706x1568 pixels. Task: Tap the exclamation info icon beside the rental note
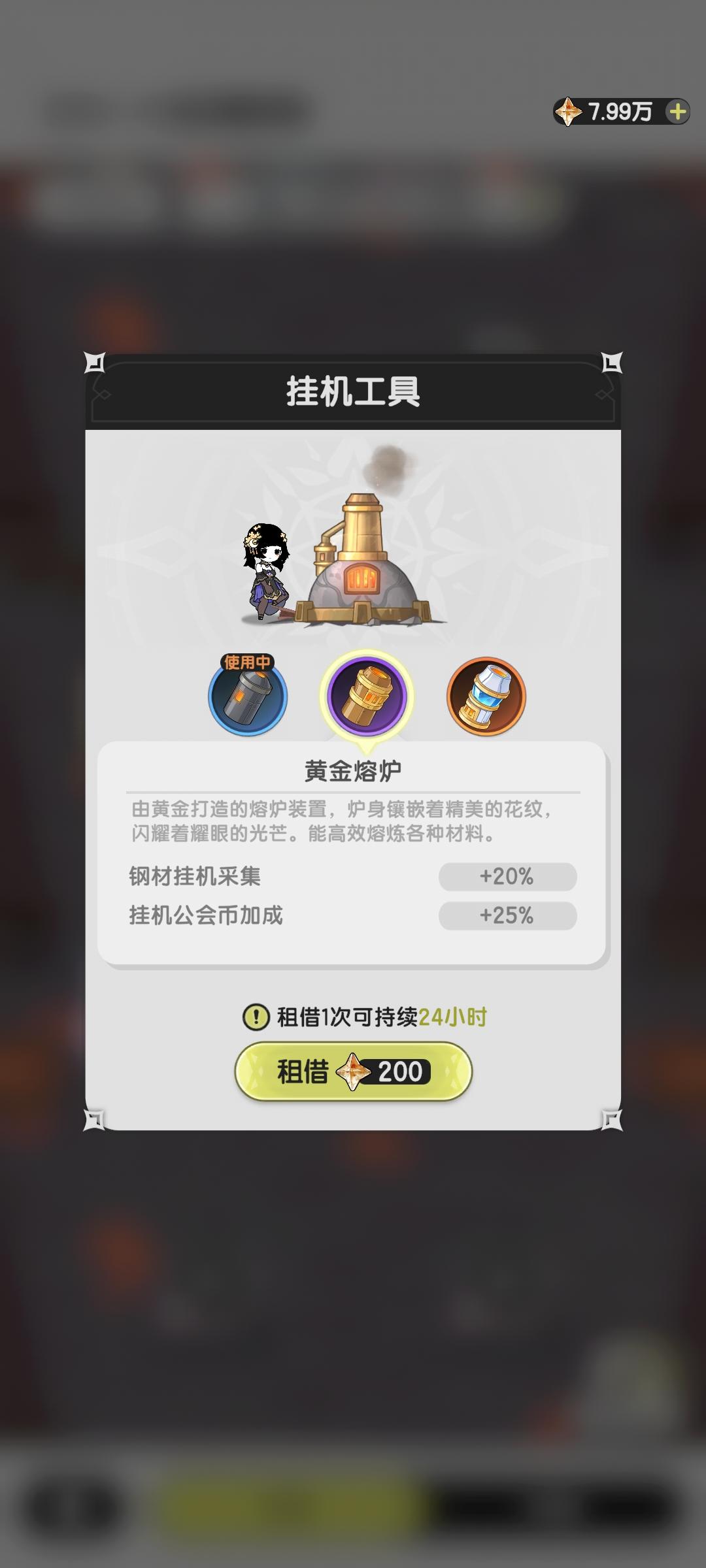(x=258, y=1017)
